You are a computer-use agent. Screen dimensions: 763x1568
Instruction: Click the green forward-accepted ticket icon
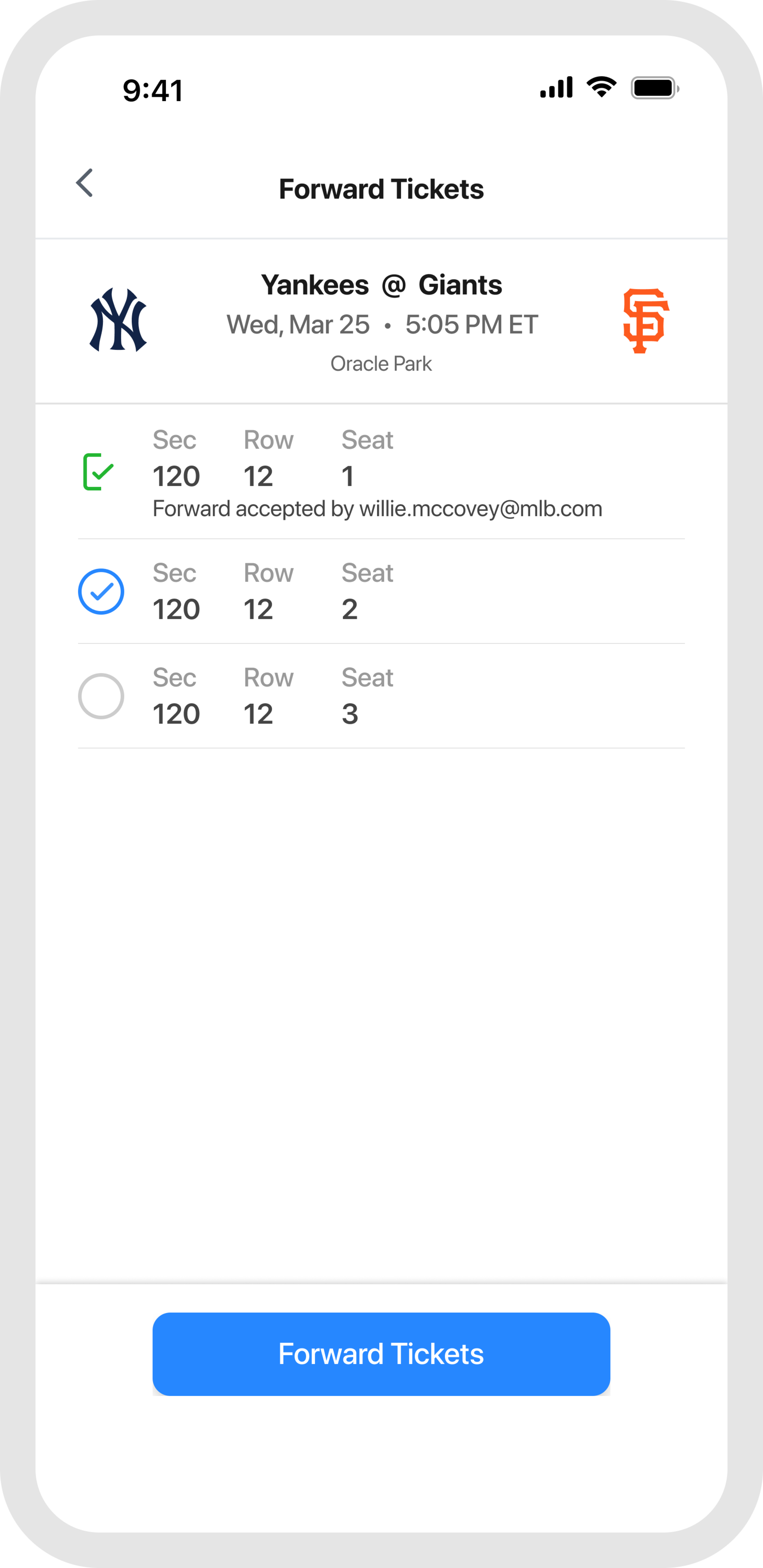pyautogui.click(x=99, y=471)
